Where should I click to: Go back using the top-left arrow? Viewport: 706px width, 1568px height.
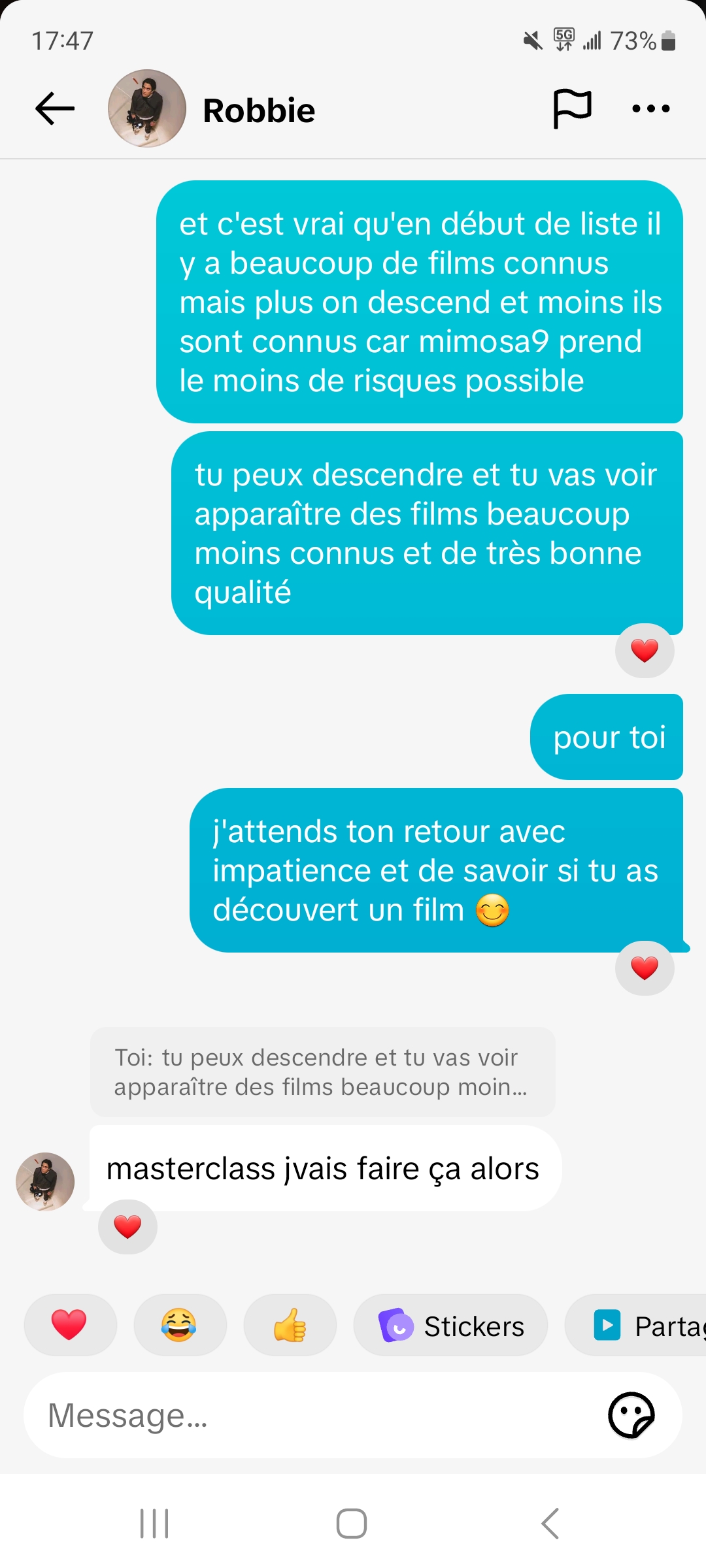55,108
